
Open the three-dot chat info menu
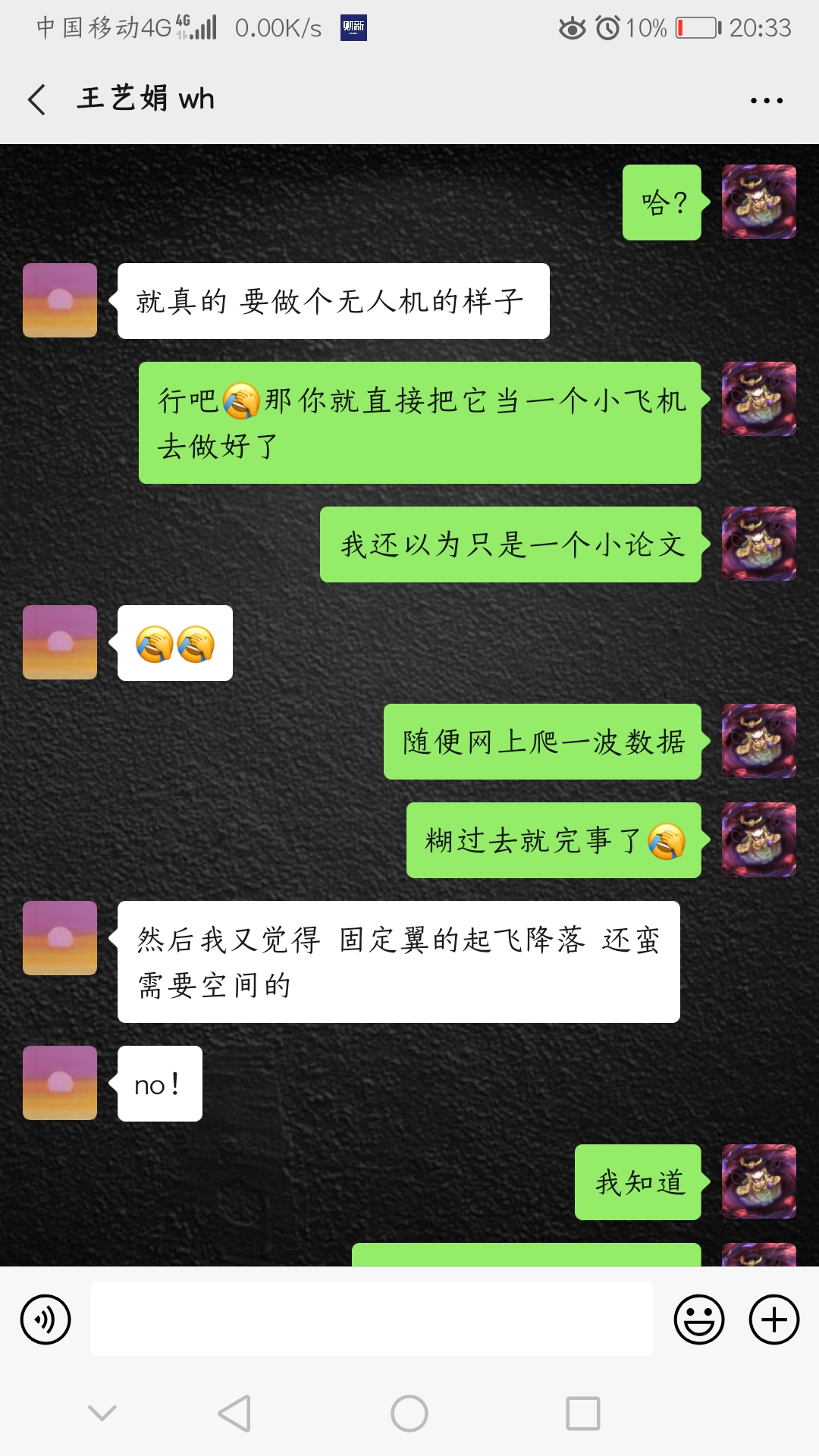[766, 100]
